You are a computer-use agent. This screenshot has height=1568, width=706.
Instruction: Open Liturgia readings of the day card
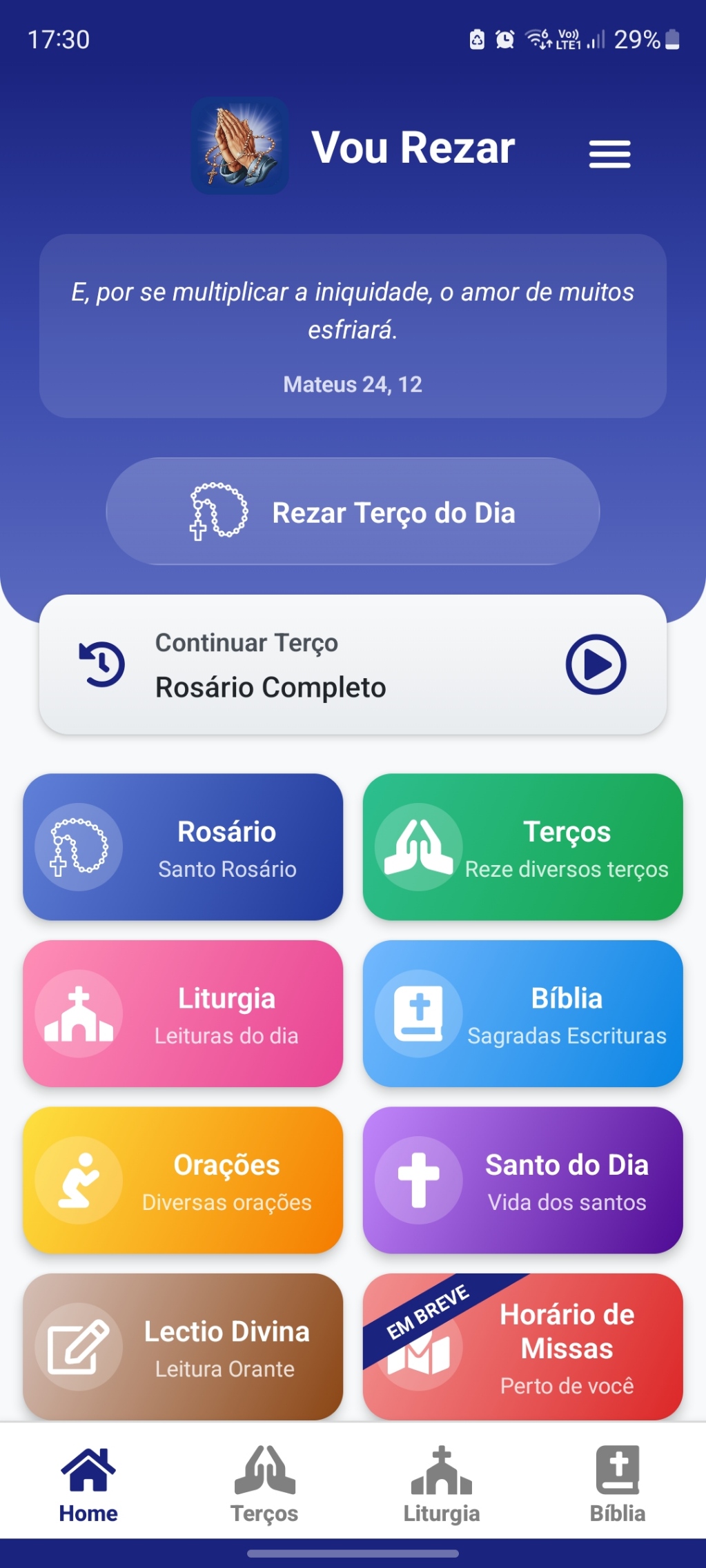(183, 1013)
